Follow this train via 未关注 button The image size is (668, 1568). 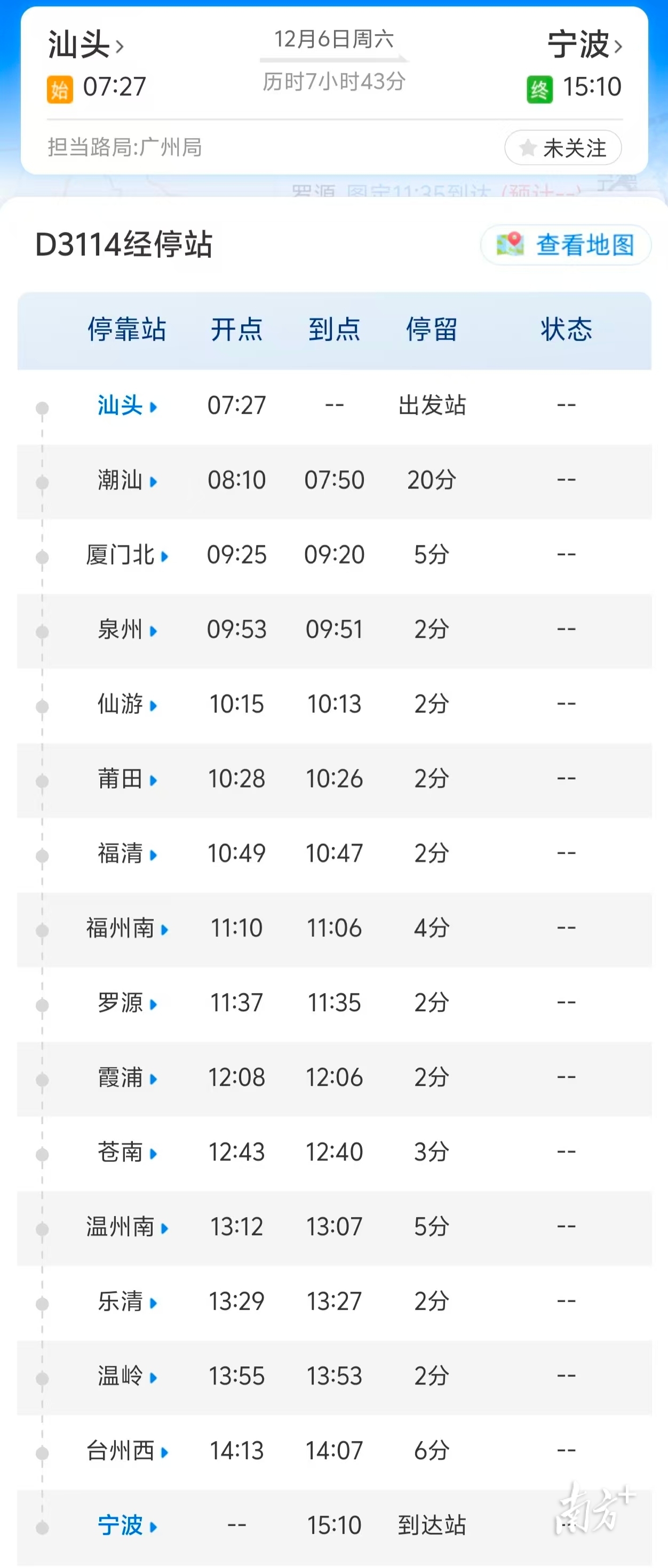tap(563, 147)
